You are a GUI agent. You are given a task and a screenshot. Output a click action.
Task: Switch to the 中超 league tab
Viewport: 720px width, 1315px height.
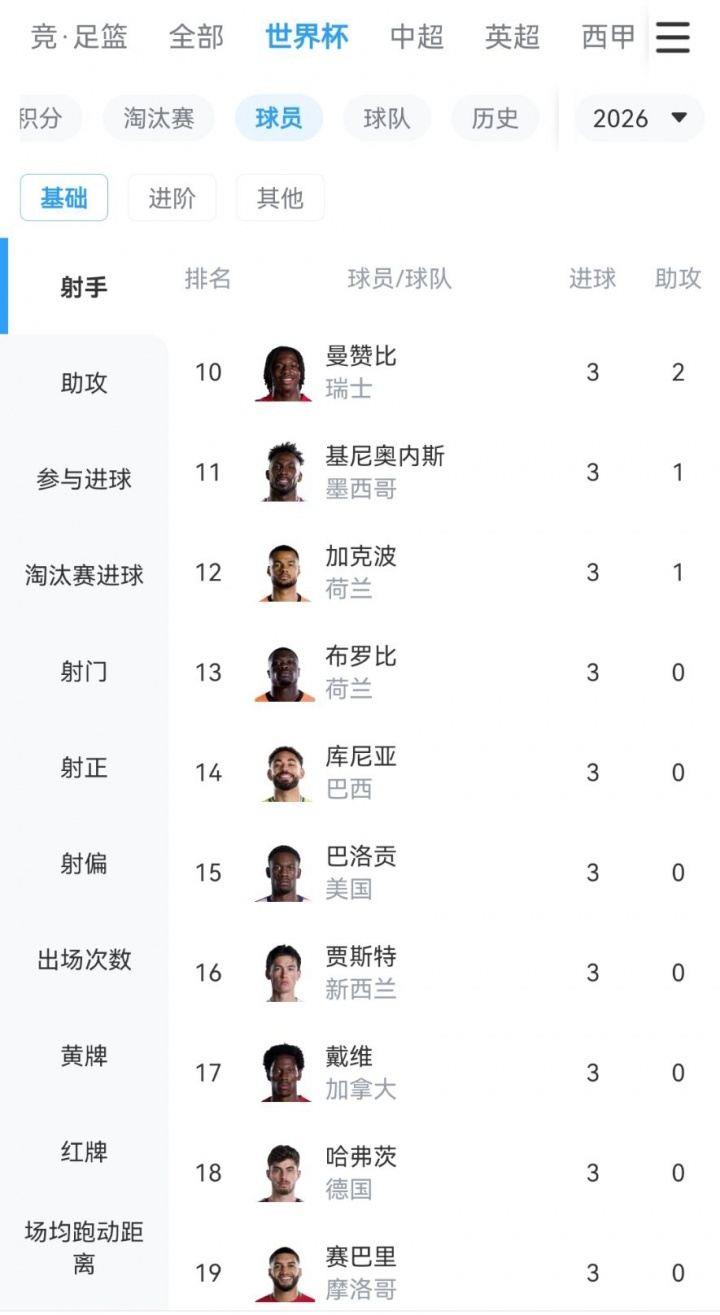point(417,37)
